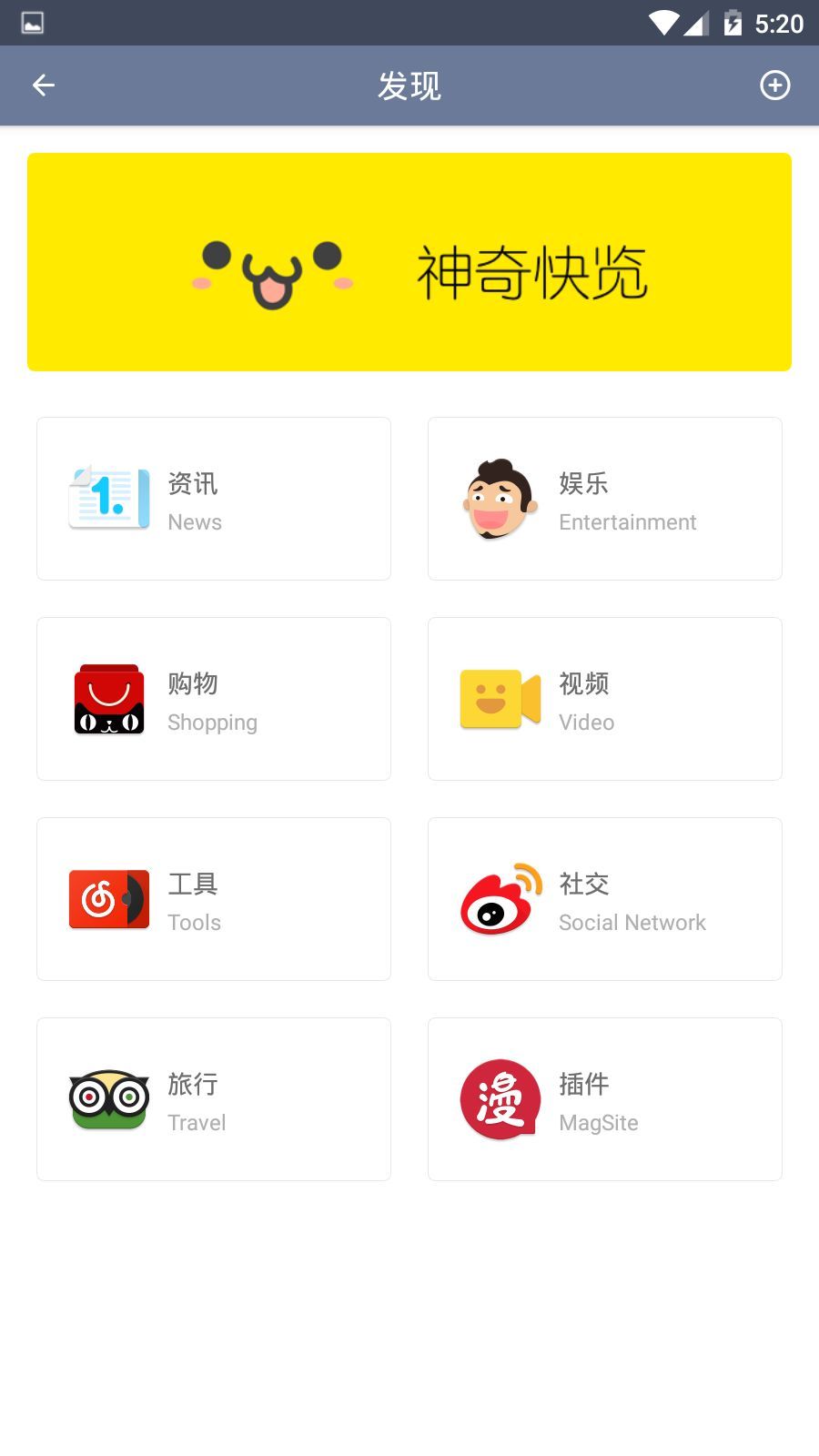Open the Social Network category
Image resolution: width=819 pixels, height=1456 pixels.
pyautogui.click(x=605, y=899)
